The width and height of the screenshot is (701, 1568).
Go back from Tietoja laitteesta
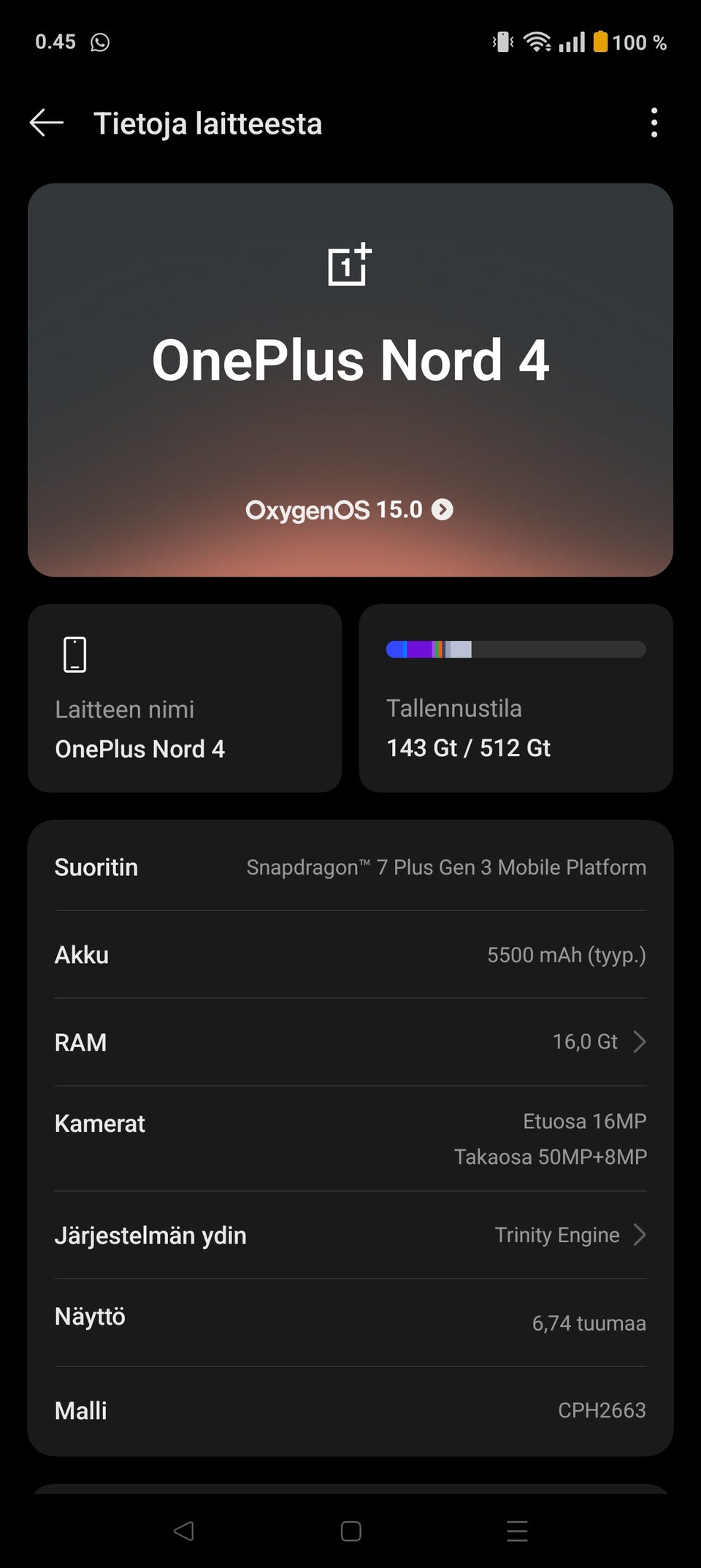[47, 123]
